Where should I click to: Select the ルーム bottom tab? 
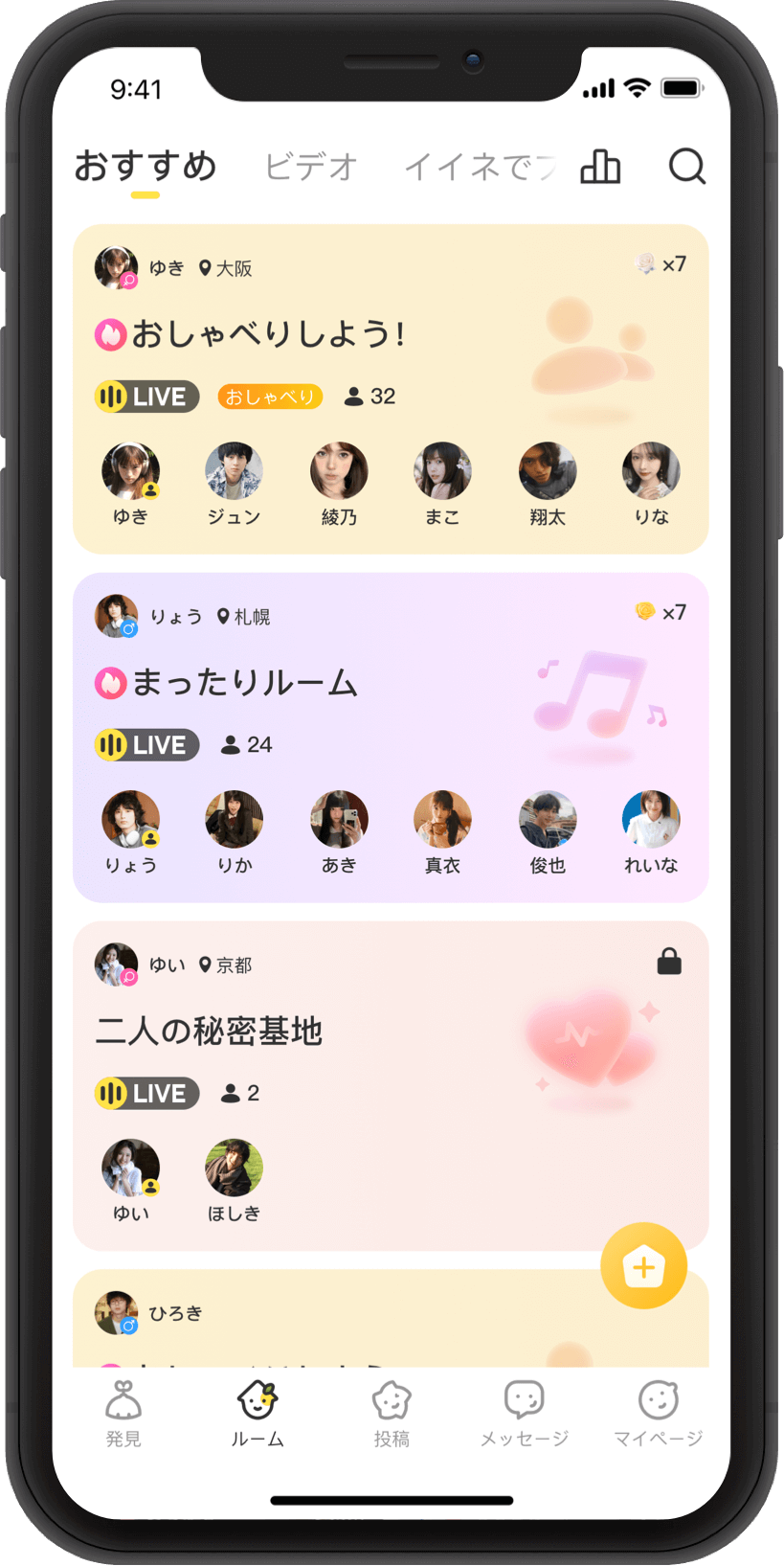(258, 1414)
